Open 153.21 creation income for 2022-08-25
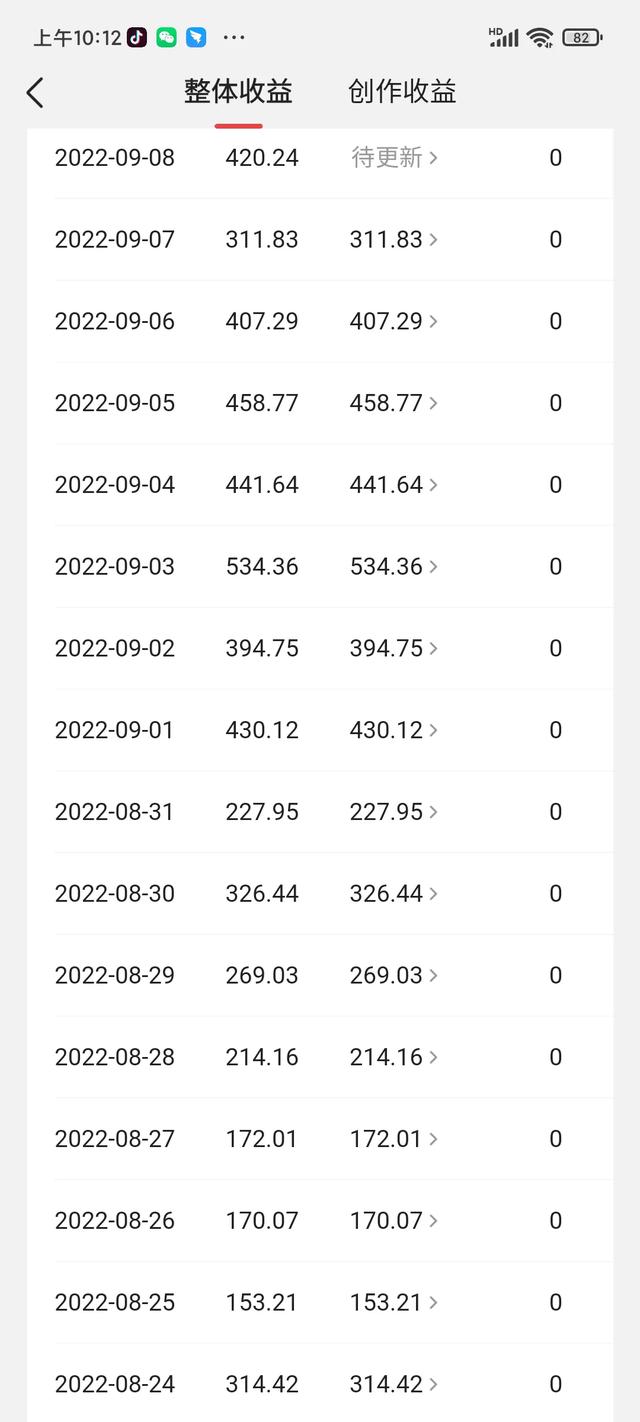 coord(394,1303)
